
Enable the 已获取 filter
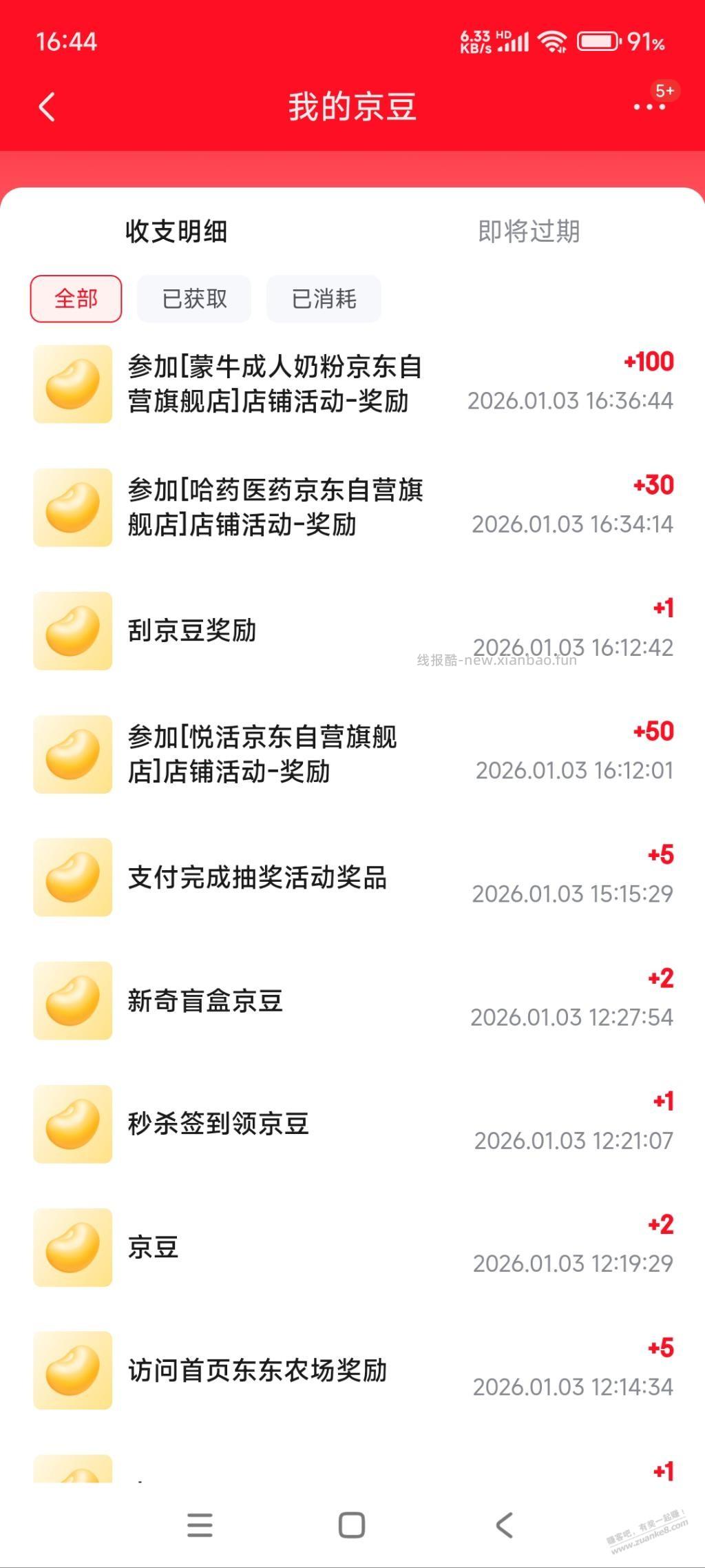193,298
